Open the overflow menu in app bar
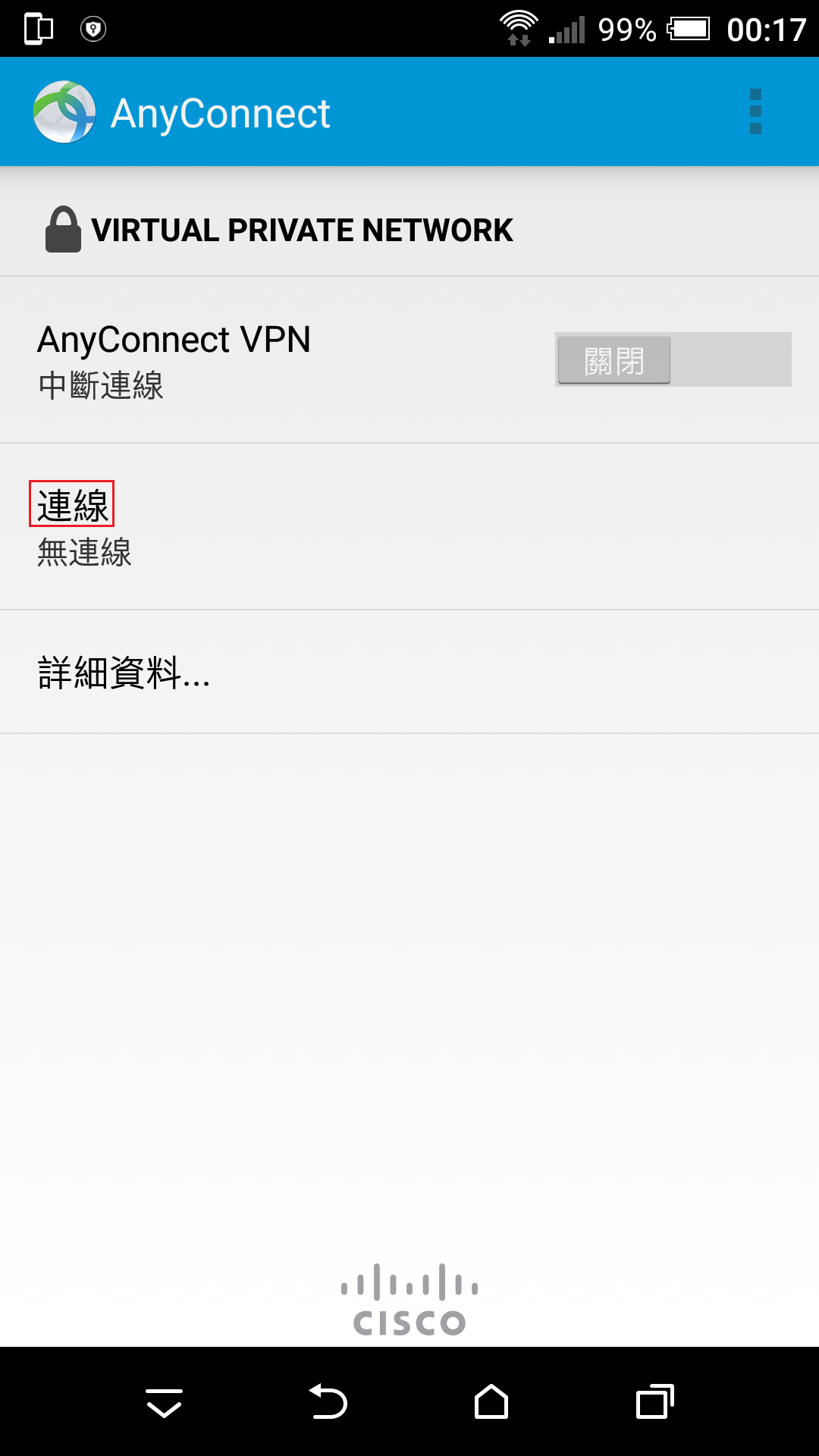819x1456 pixels. point(755,112)
